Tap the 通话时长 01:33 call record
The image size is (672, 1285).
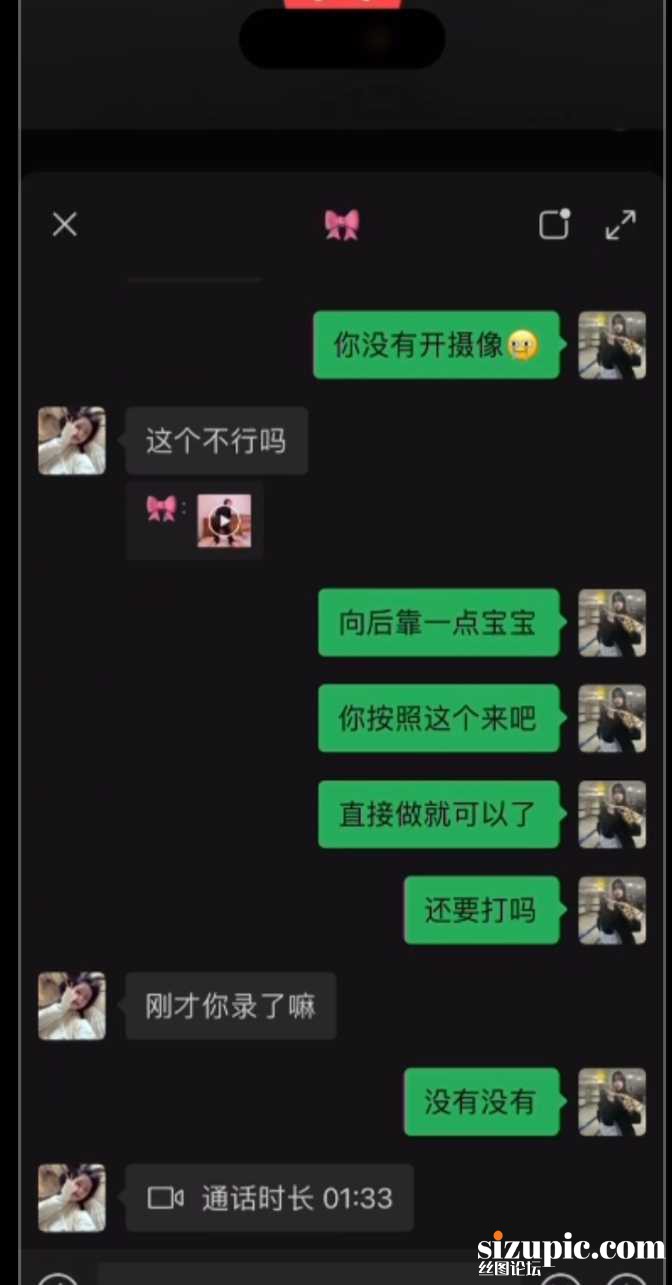[x=269, y=1198]
